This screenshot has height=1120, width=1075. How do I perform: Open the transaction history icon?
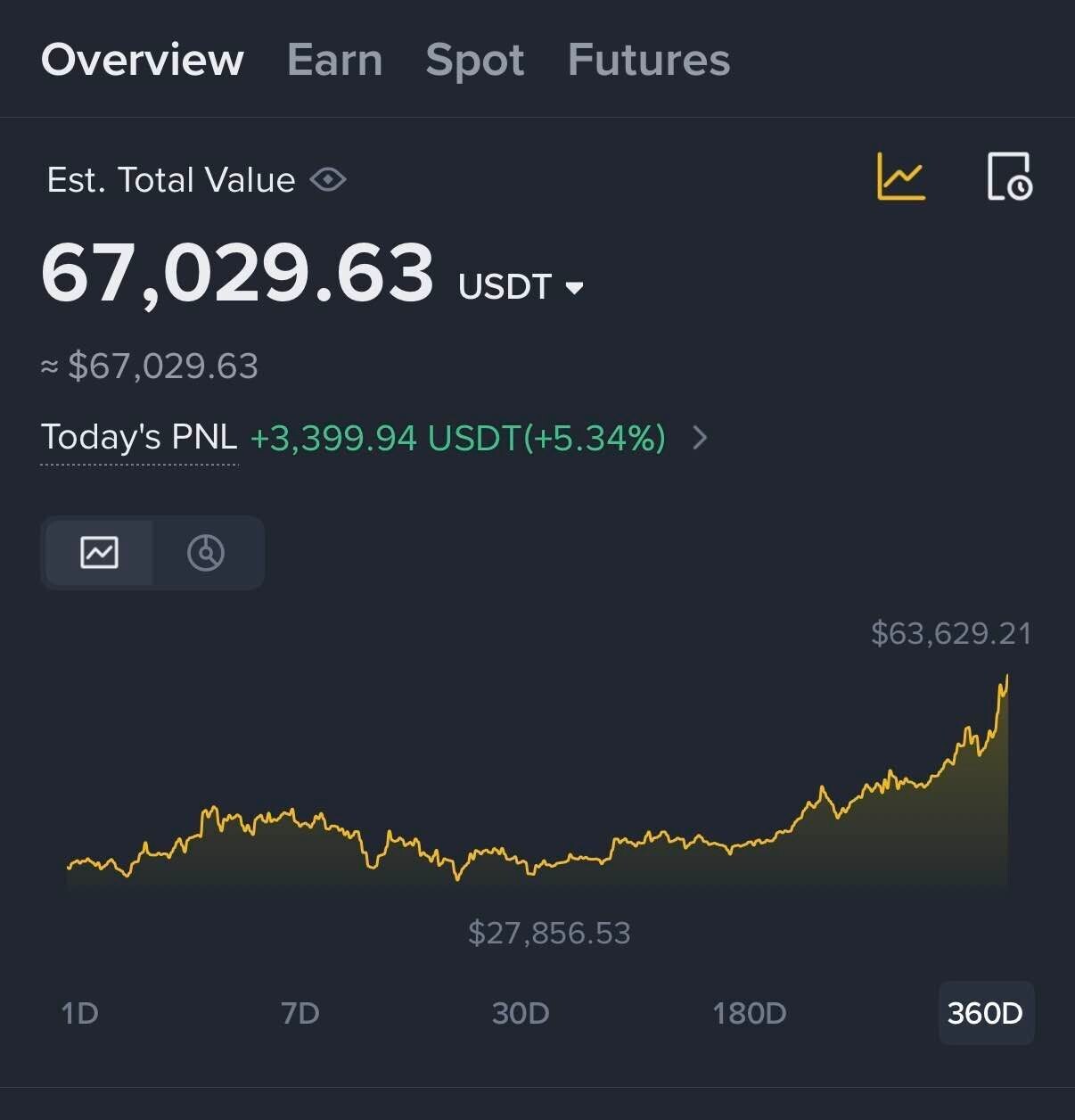point(1009,176)
